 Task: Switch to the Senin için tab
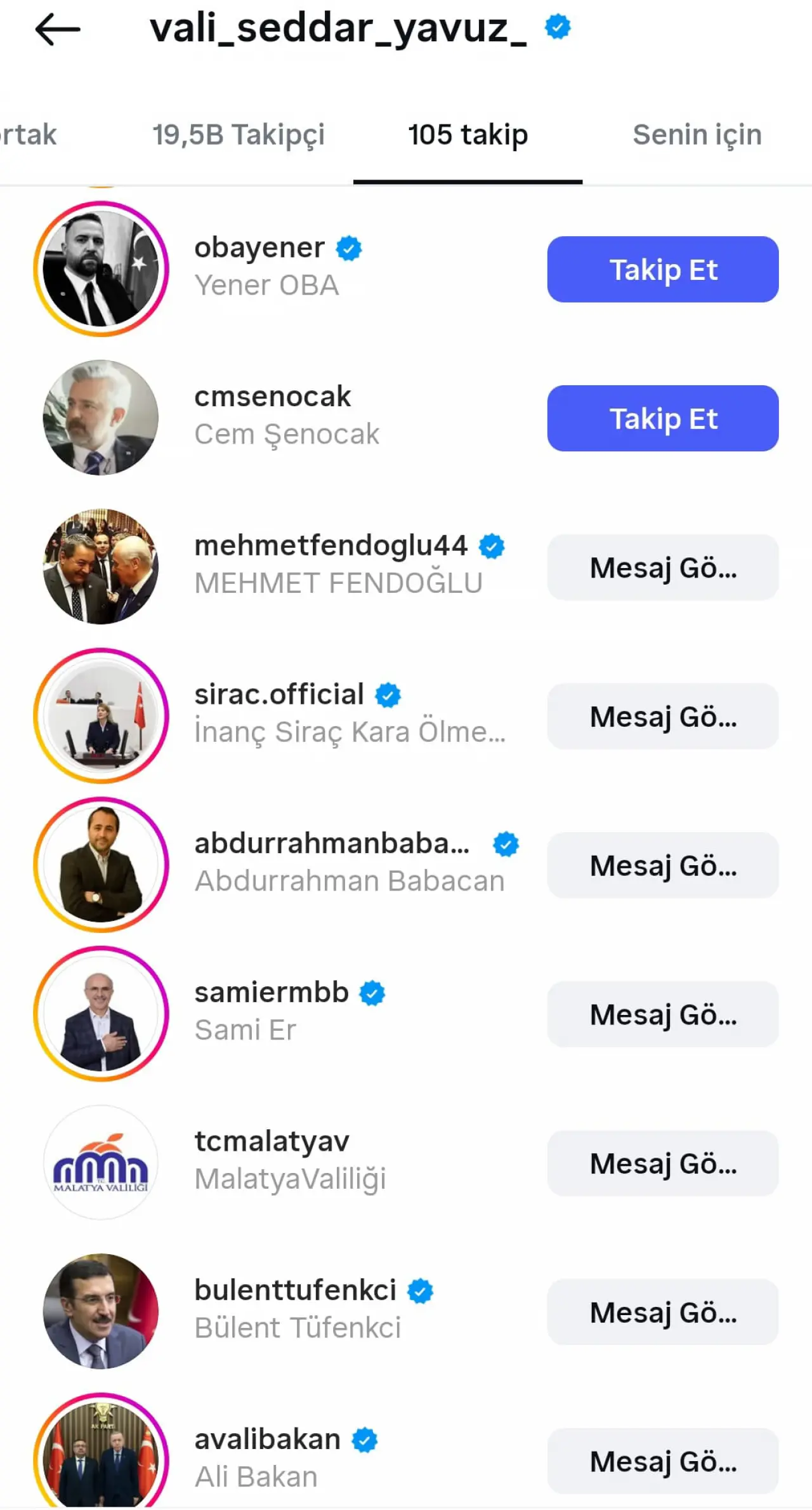pyautogui.click(x=697, y=135)
